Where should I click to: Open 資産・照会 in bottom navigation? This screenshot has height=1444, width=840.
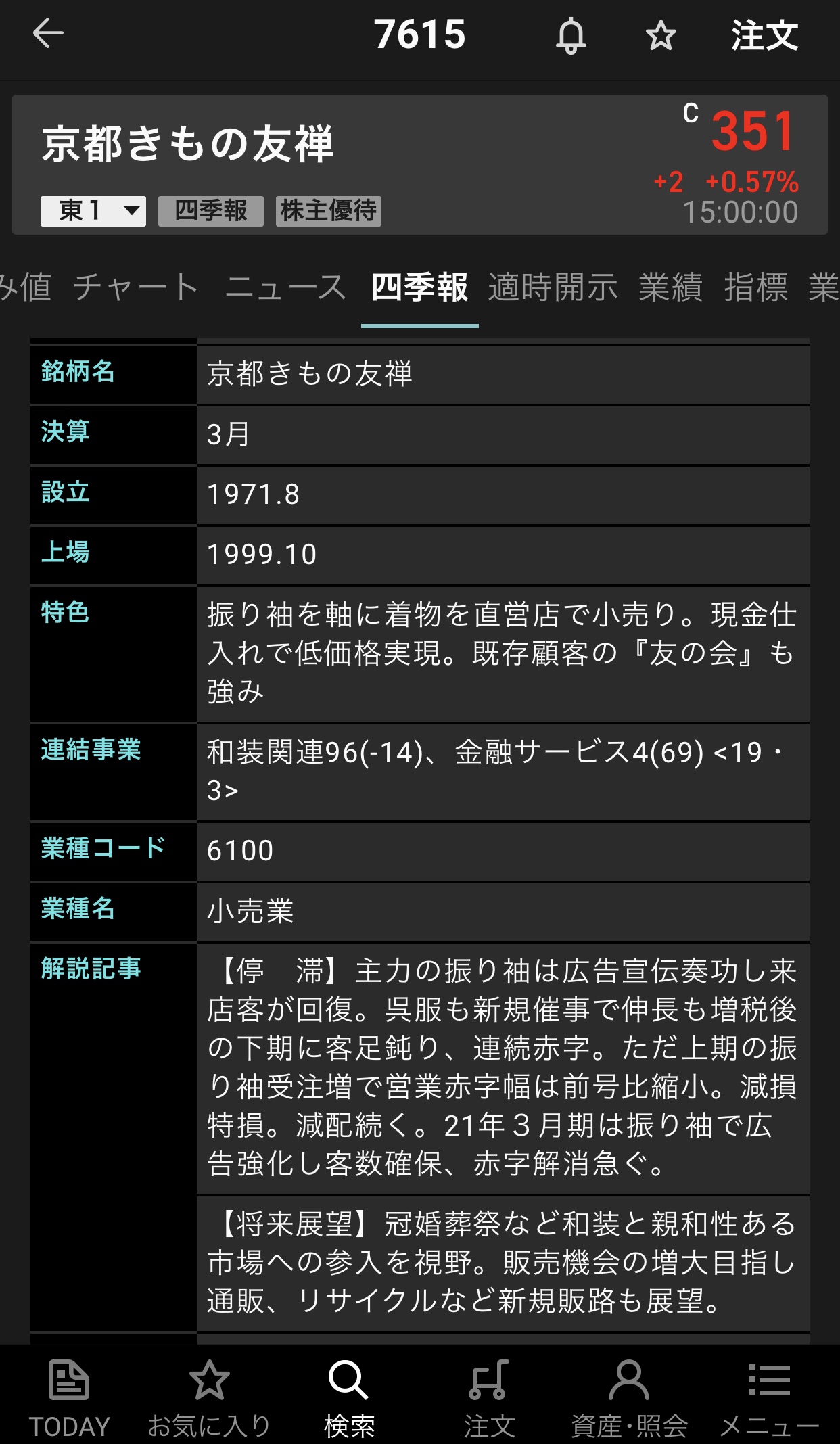point(629,1397)
